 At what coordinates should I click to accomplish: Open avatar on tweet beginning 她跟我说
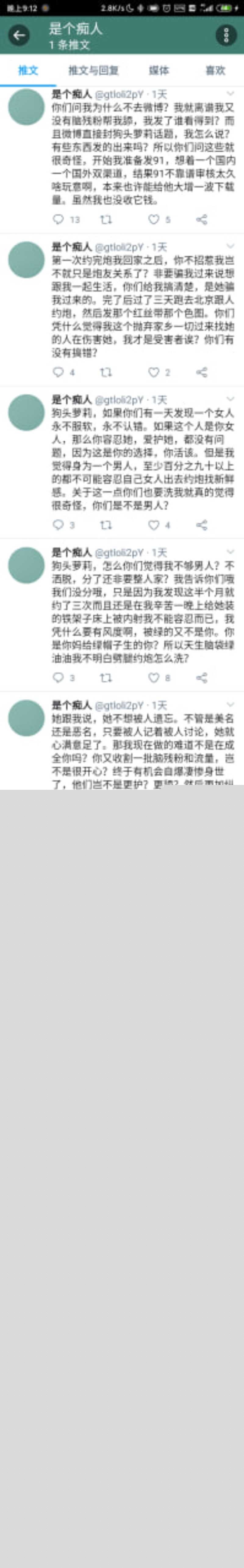(26, 718)
